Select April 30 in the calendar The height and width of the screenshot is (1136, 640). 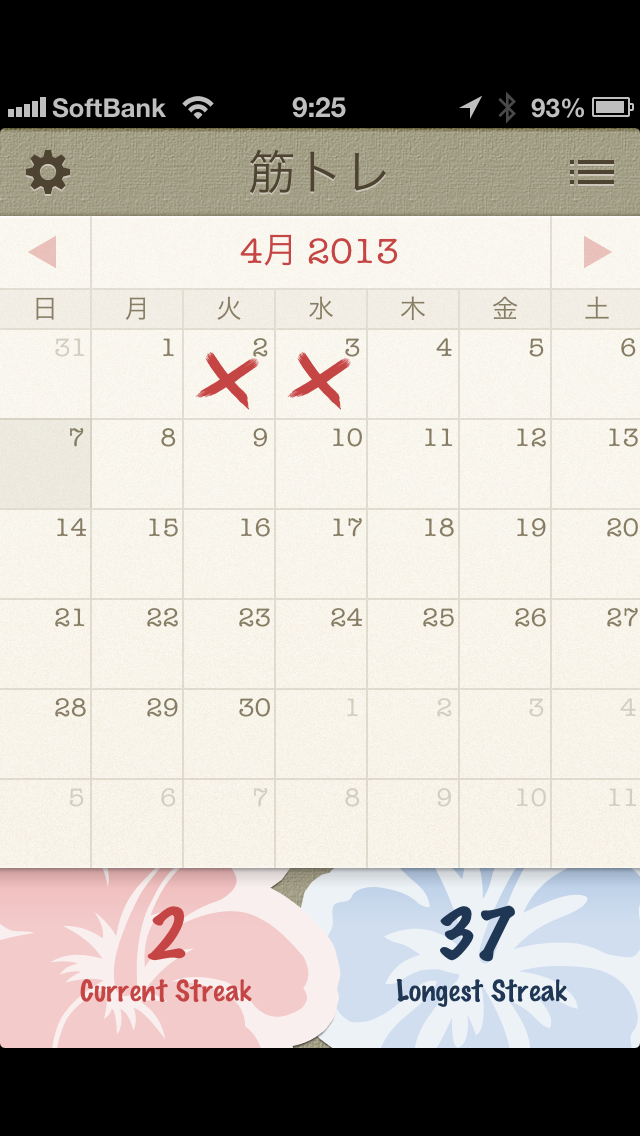click(x=229, y=734)
